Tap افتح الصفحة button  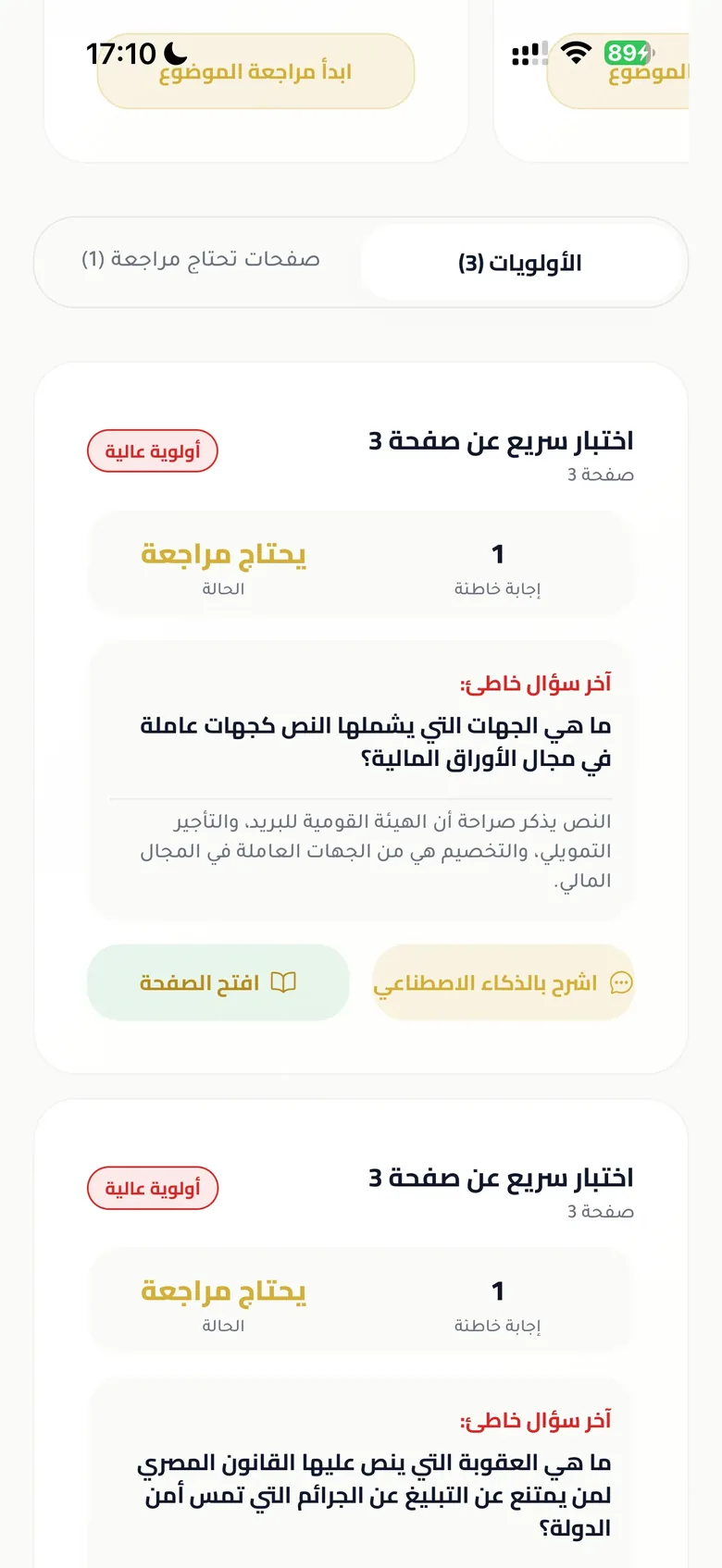[218, 982]
